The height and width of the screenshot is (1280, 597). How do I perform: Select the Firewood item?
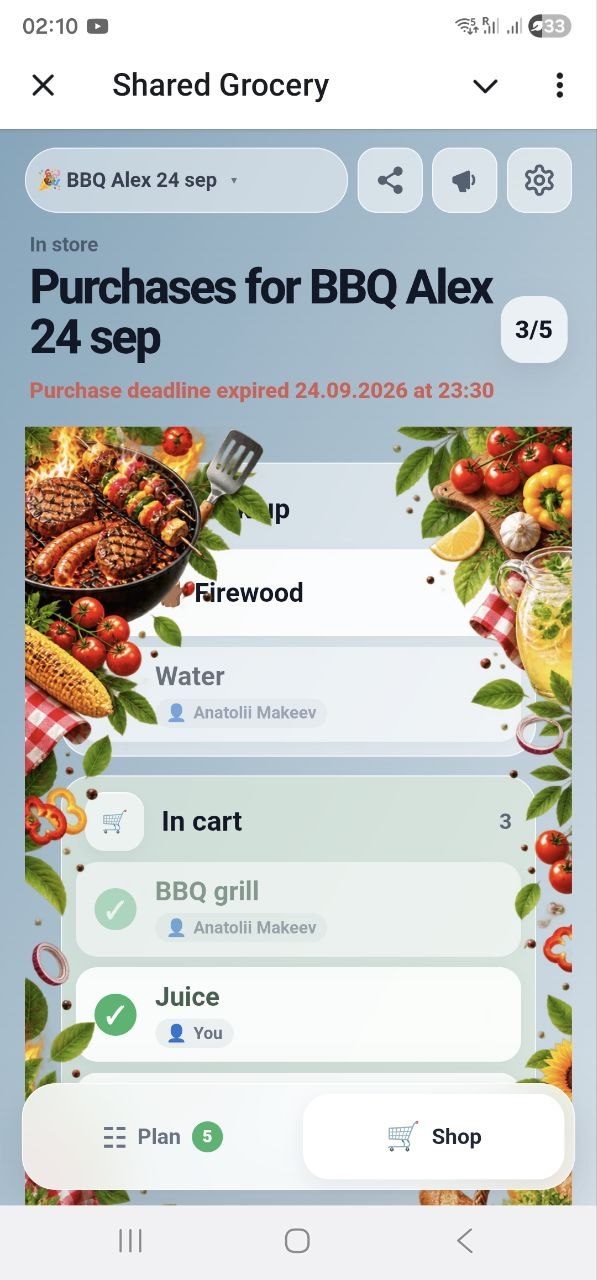[340, 592]
